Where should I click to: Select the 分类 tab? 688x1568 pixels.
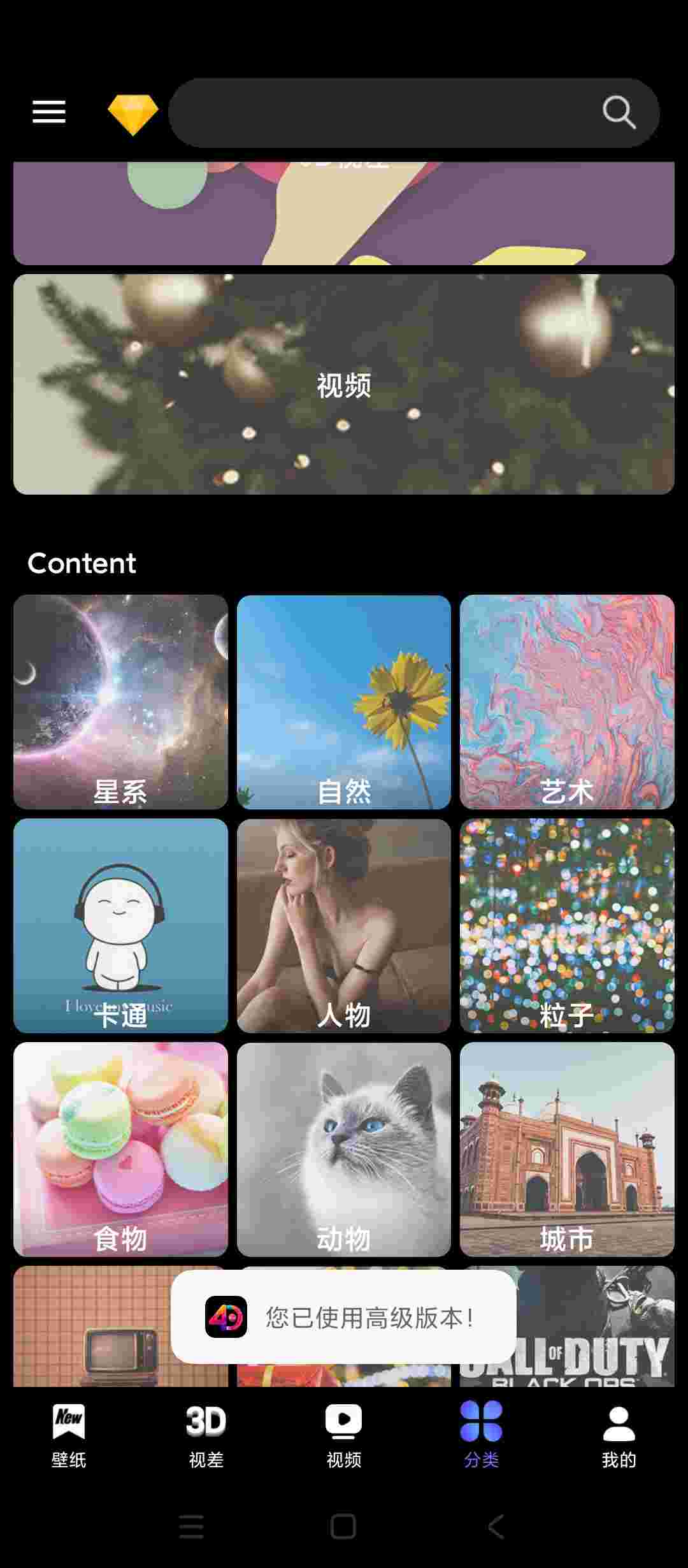point(482,1434)
